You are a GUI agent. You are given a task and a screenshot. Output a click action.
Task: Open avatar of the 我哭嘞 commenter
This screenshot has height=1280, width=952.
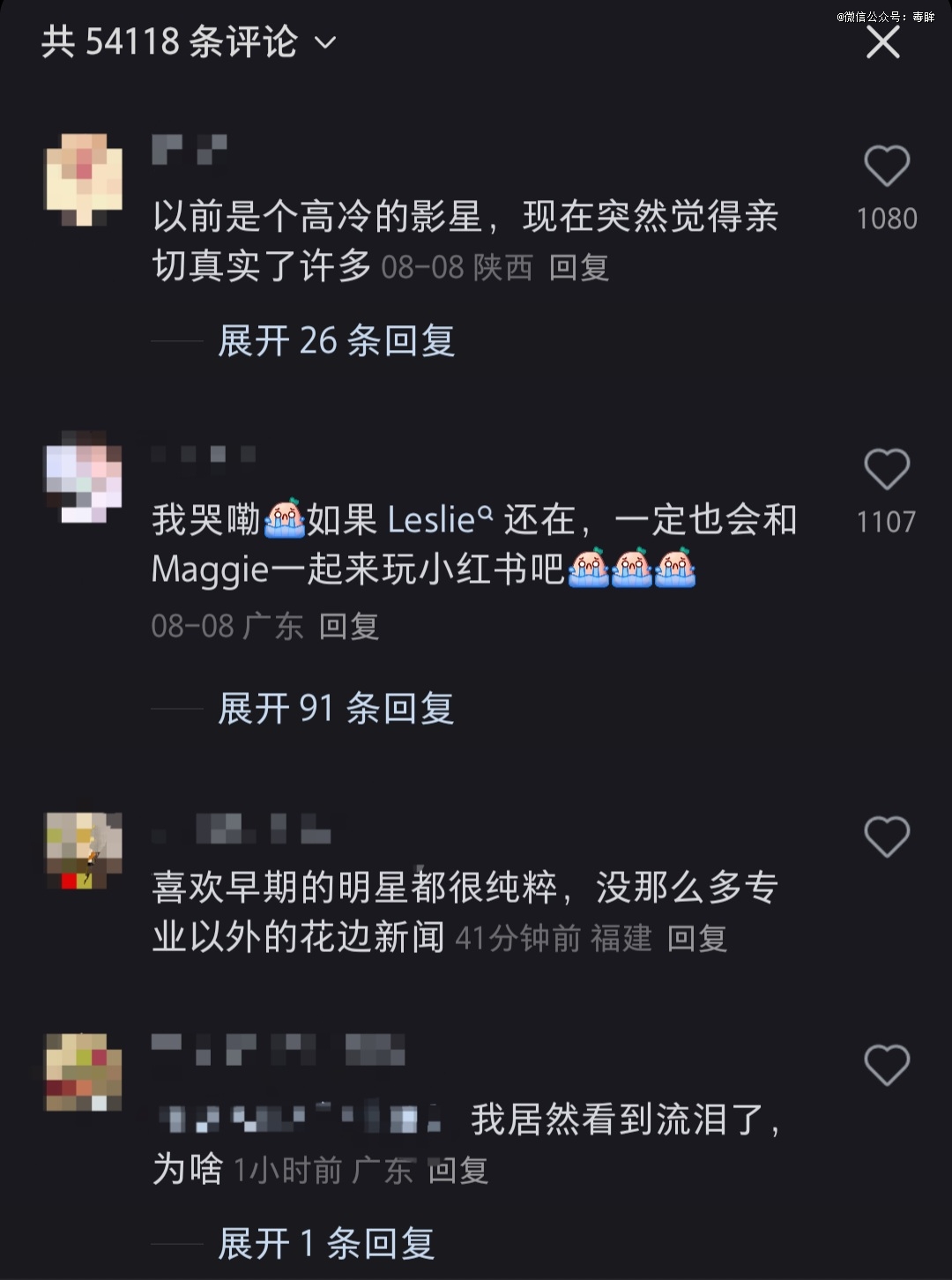coord(84,478)
